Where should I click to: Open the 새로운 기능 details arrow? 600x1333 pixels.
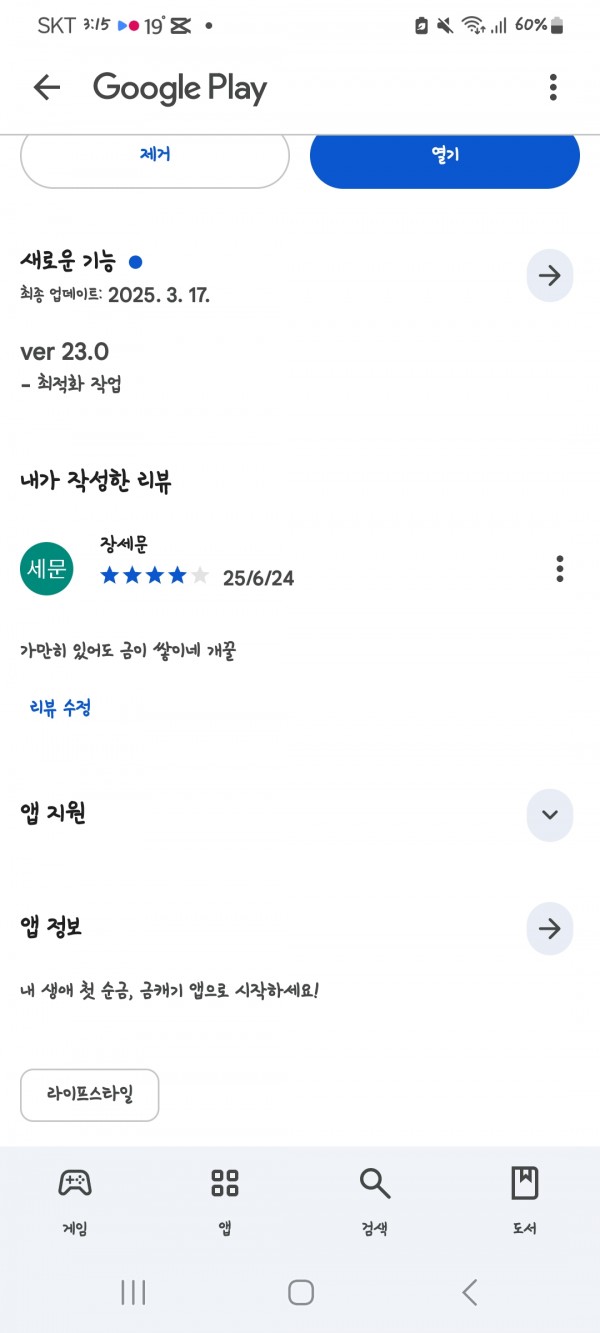click(x=550, y=276)
